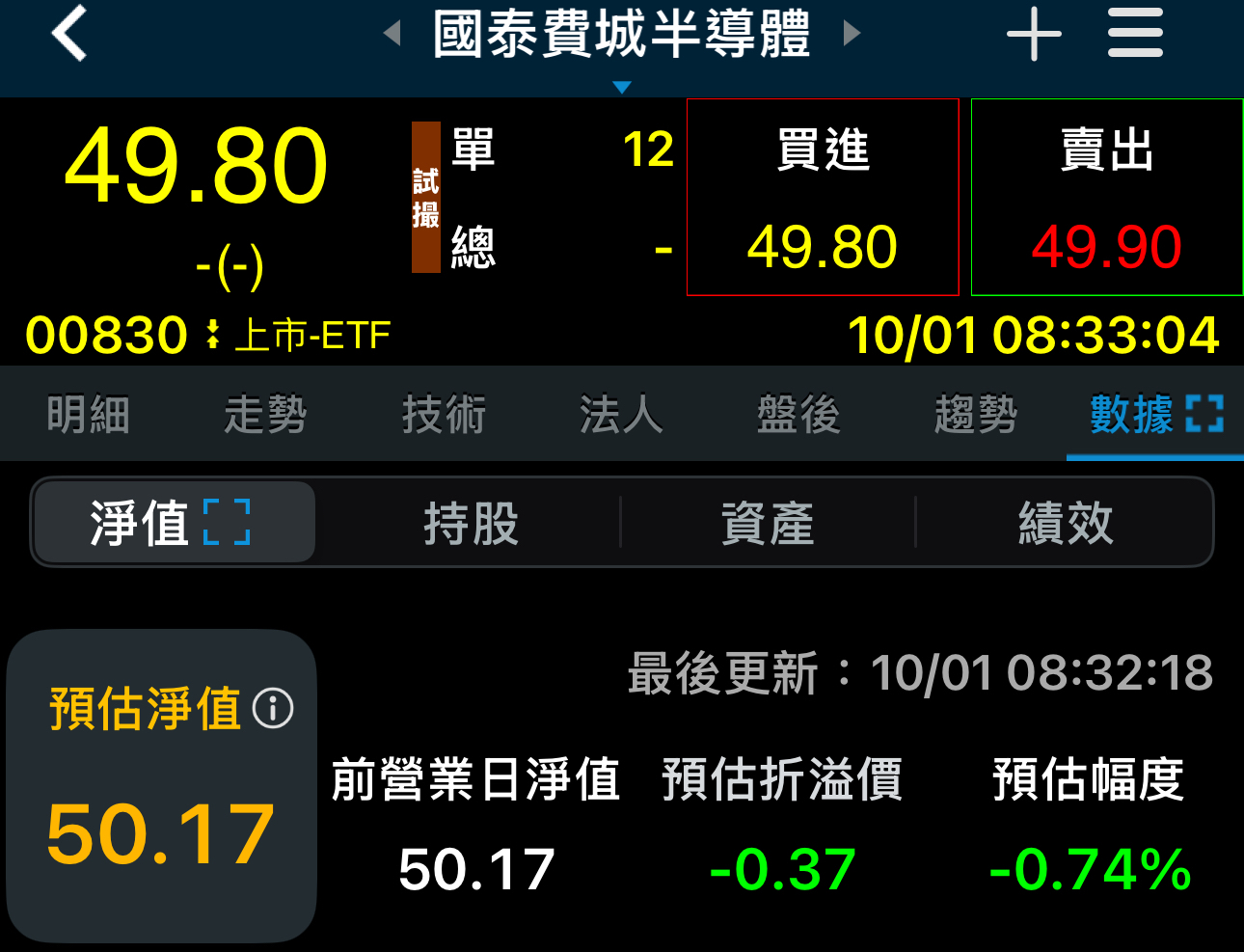The width and height of the screenshot is (1244, 952).
Task: Switch to the next stock with right arrow
Action: coord(851,34)
